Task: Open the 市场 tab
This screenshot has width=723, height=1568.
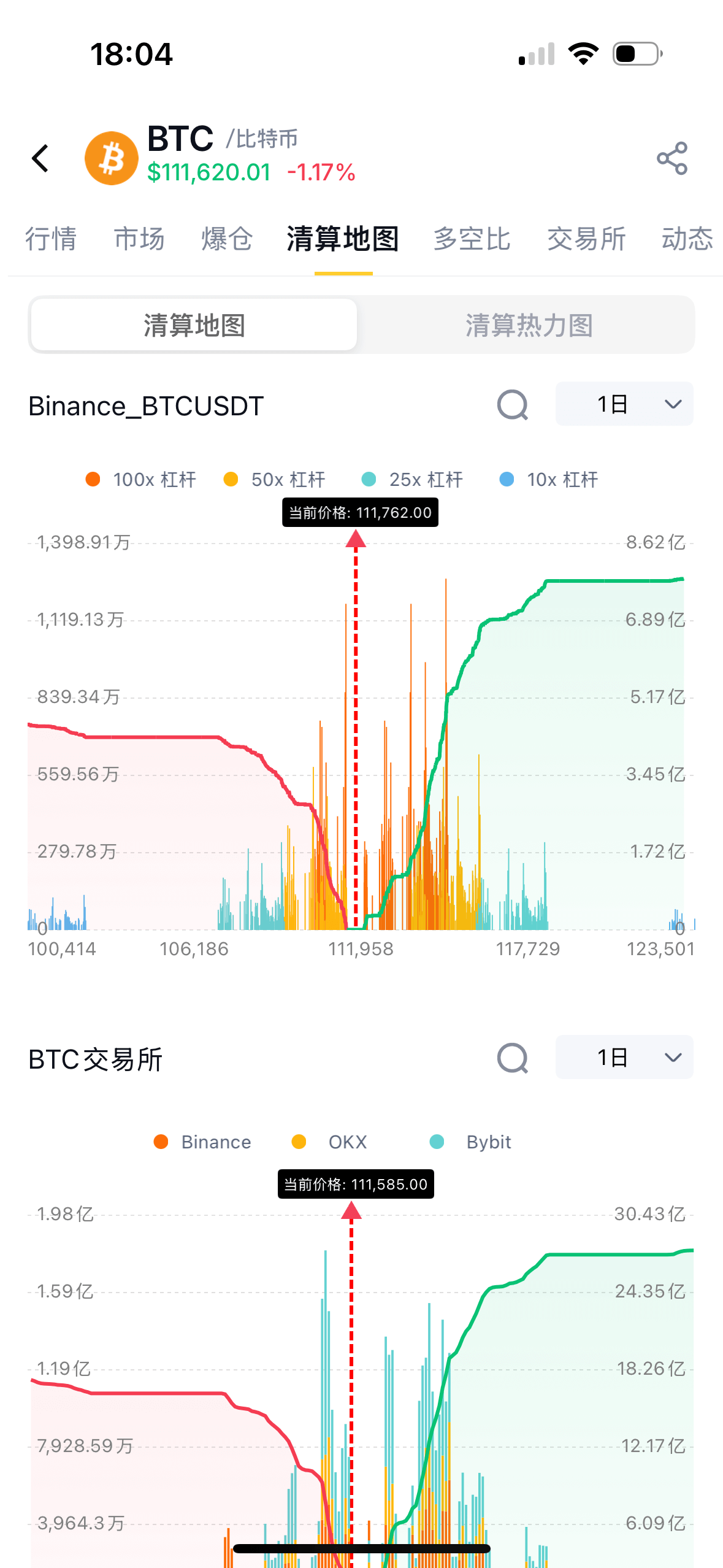Action: [139, 239]
